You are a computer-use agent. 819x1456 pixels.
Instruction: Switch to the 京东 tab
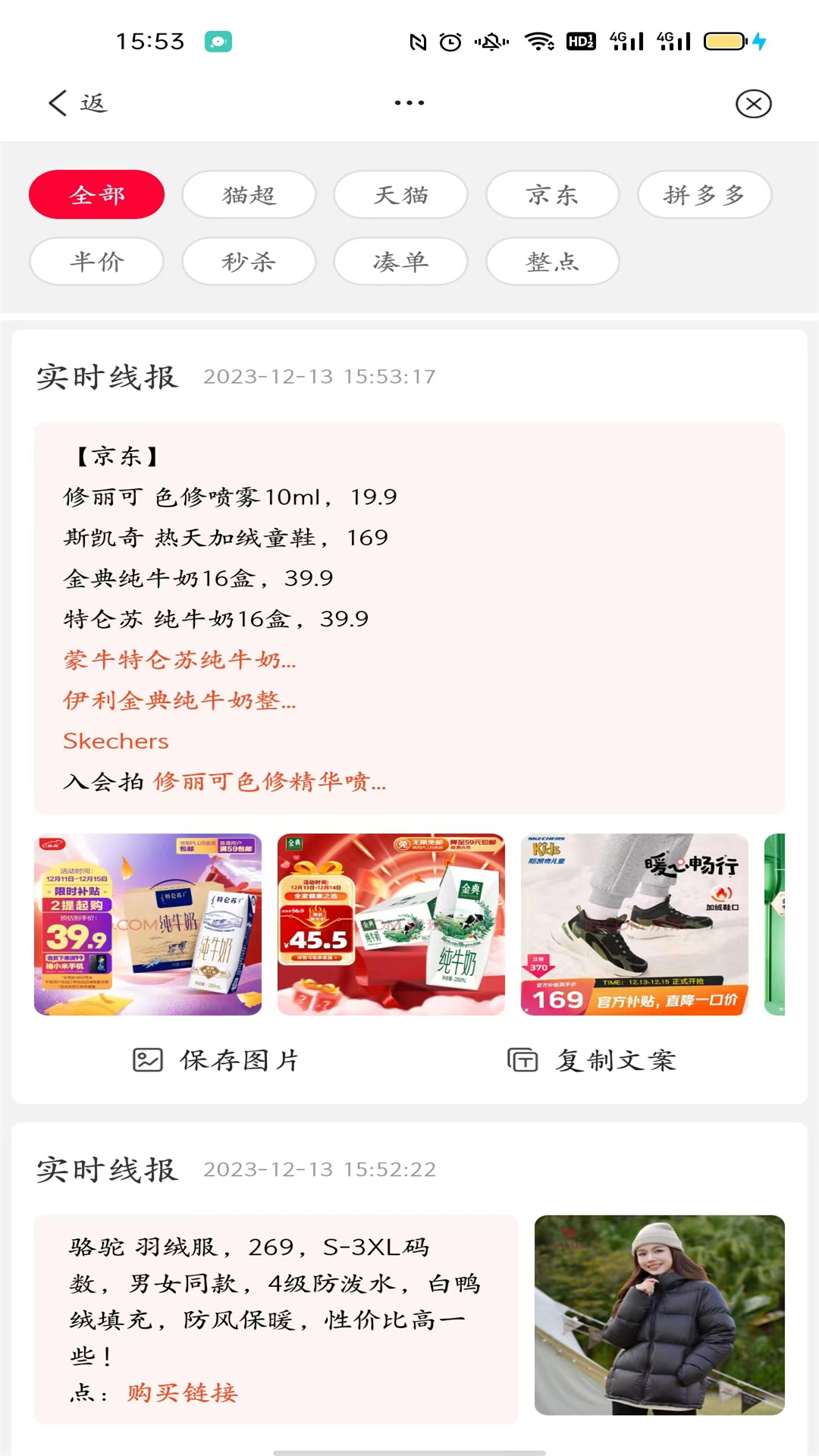pos(552,195)
